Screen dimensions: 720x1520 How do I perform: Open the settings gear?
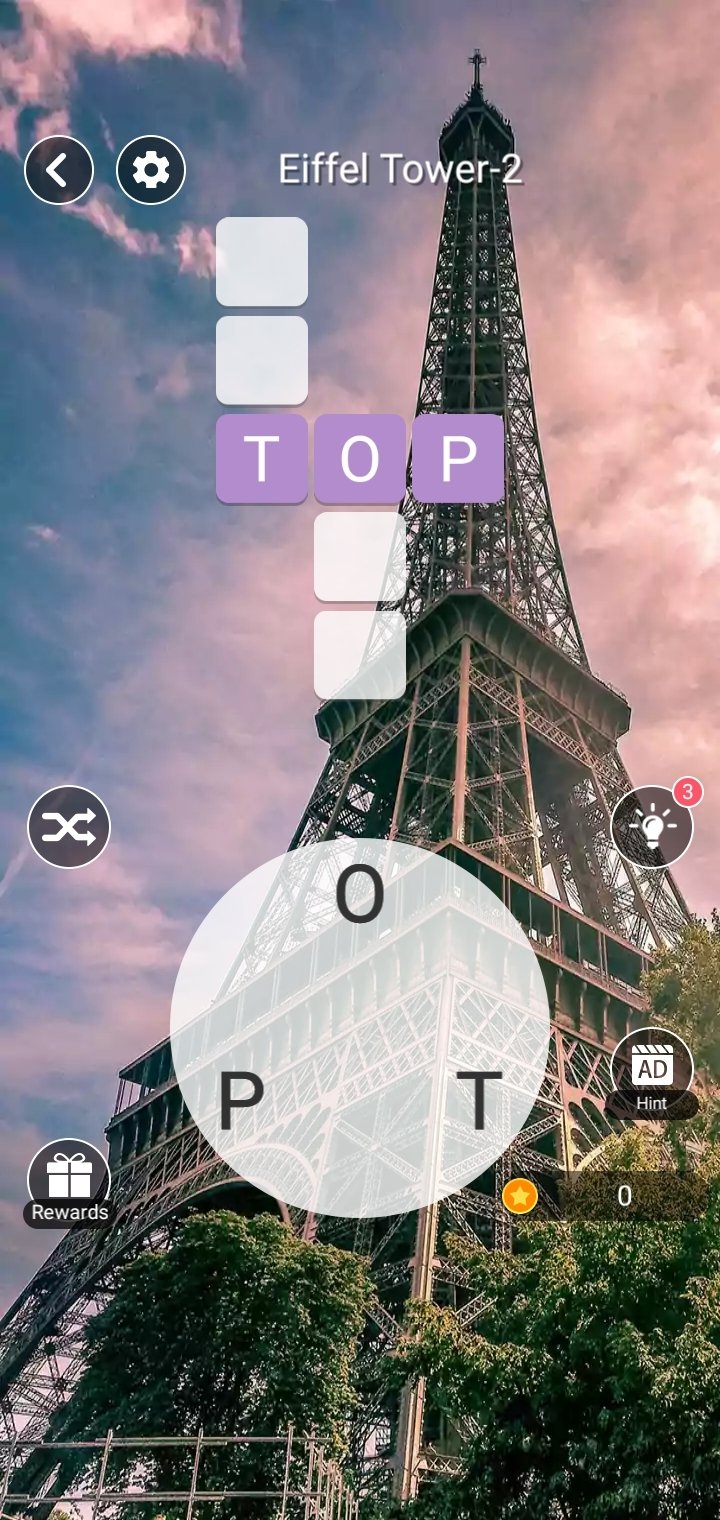(x=151, y=170)
